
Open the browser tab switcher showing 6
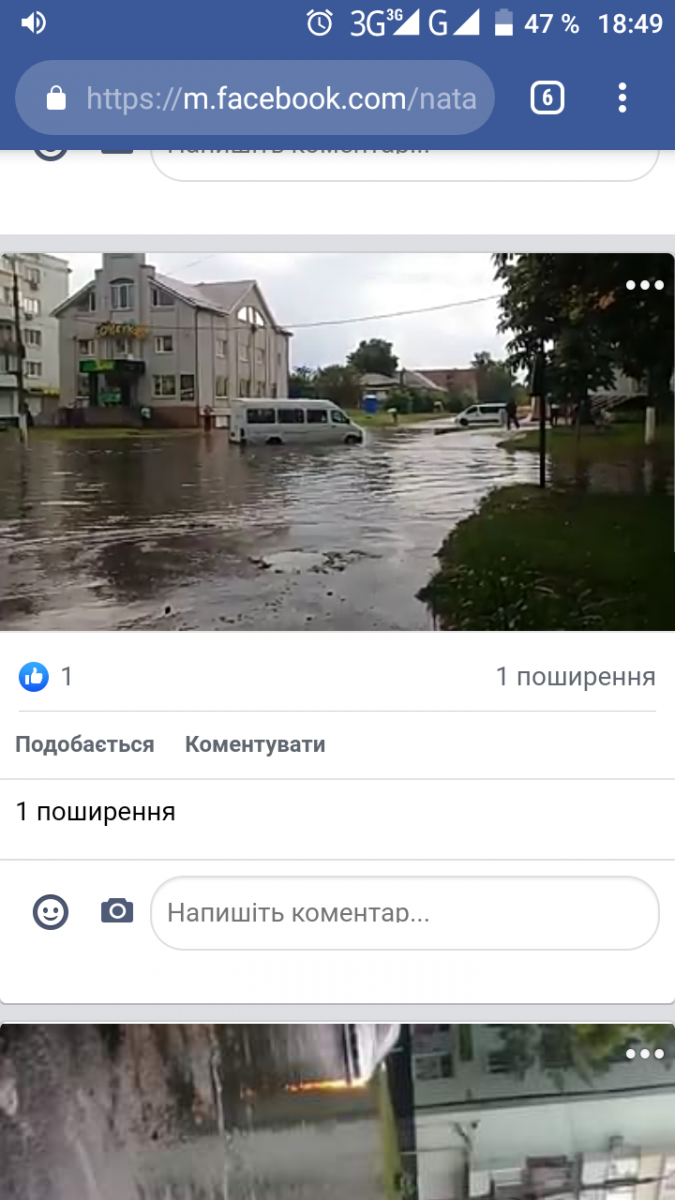[x=547, y=98]
